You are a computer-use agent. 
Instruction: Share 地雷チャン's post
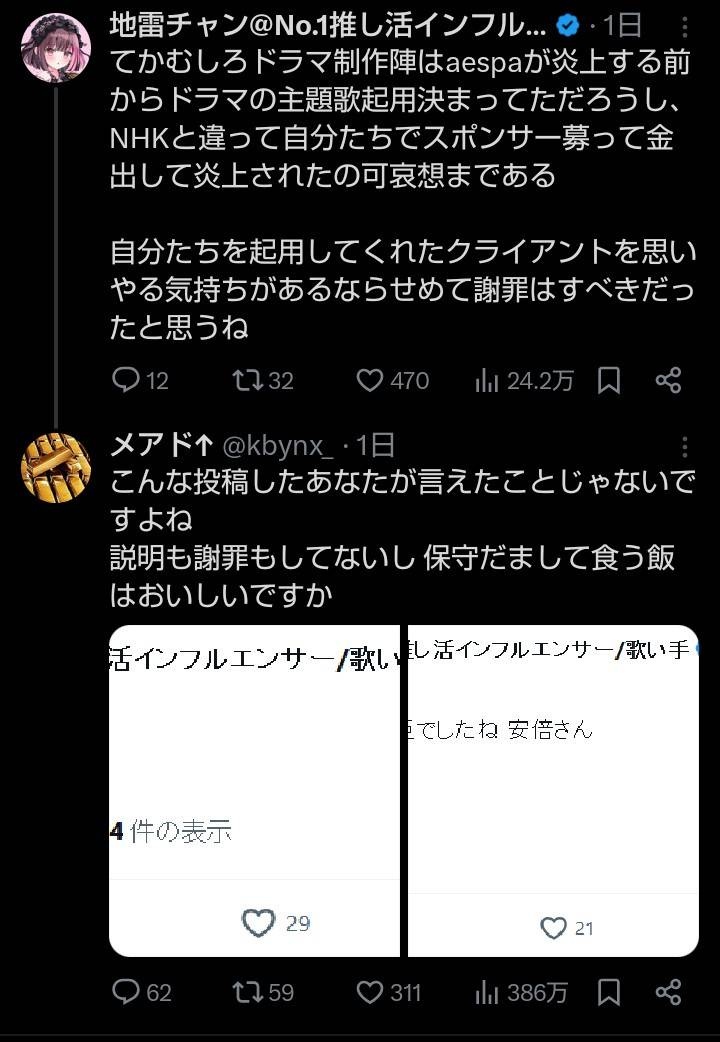(x=668, y=380)
